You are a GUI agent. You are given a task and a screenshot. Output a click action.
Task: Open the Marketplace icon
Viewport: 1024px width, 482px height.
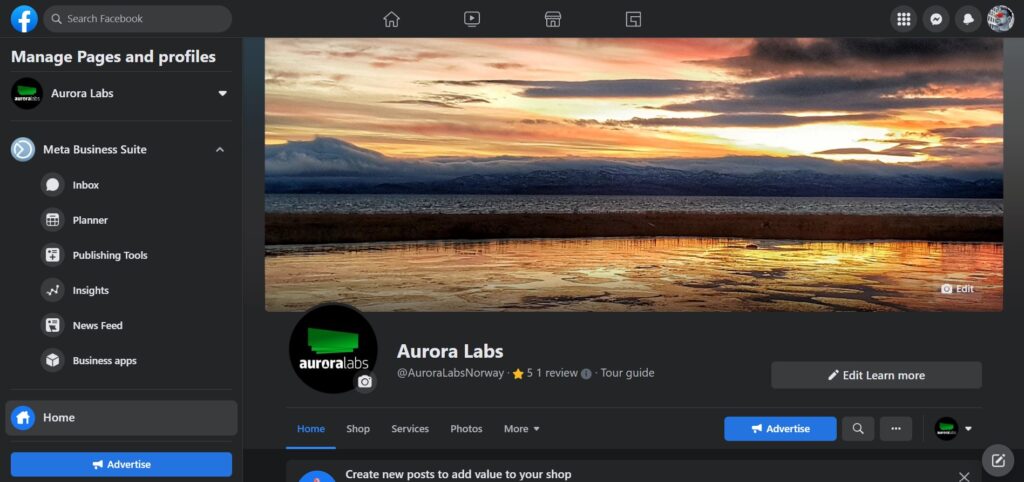point(552,19)
